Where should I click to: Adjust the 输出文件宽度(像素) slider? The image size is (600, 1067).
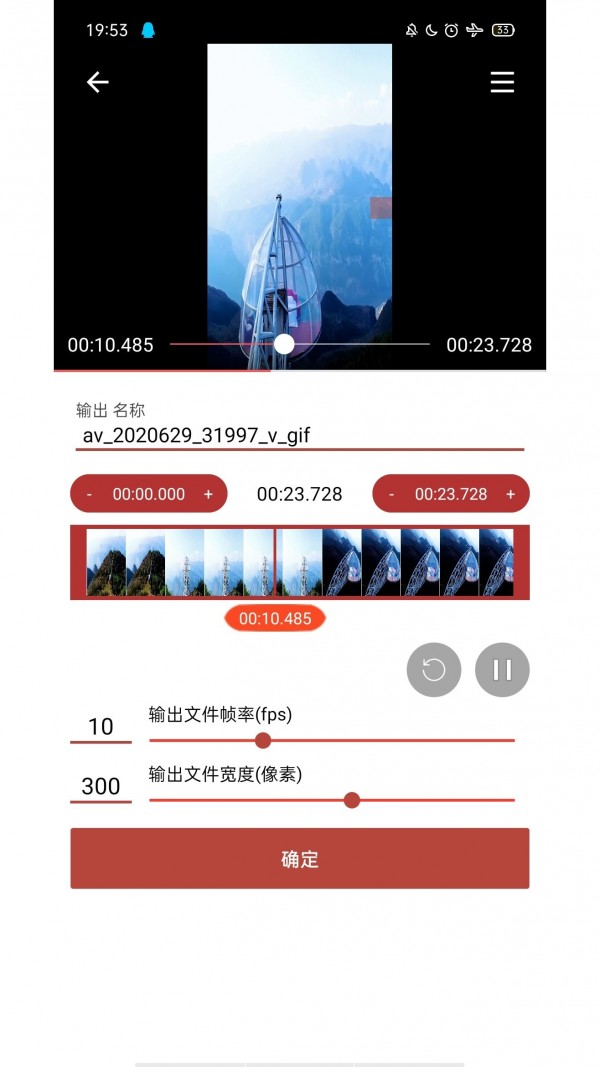coord(332,800)
